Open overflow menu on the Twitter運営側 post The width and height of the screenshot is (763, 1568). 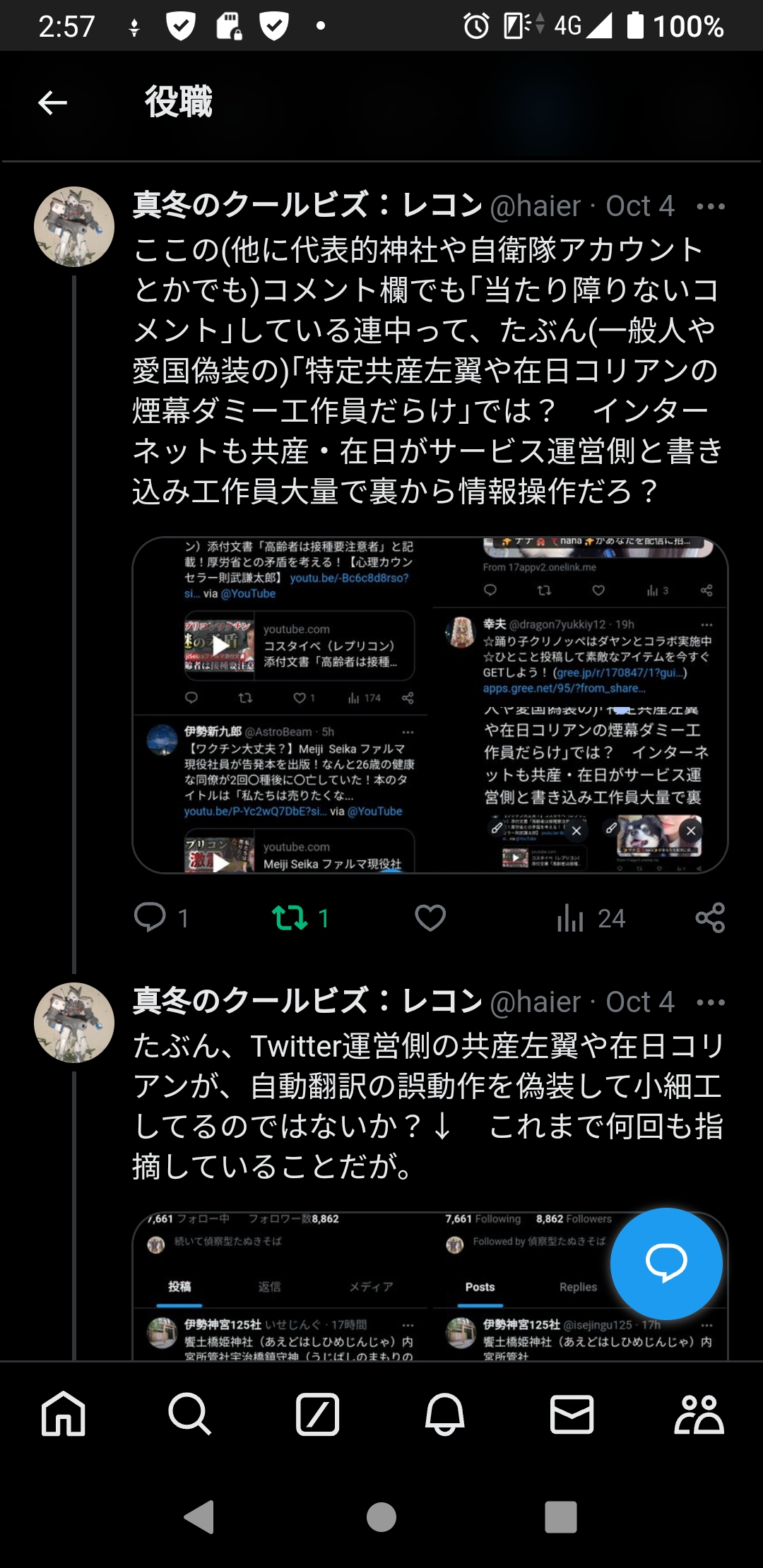710,1002
